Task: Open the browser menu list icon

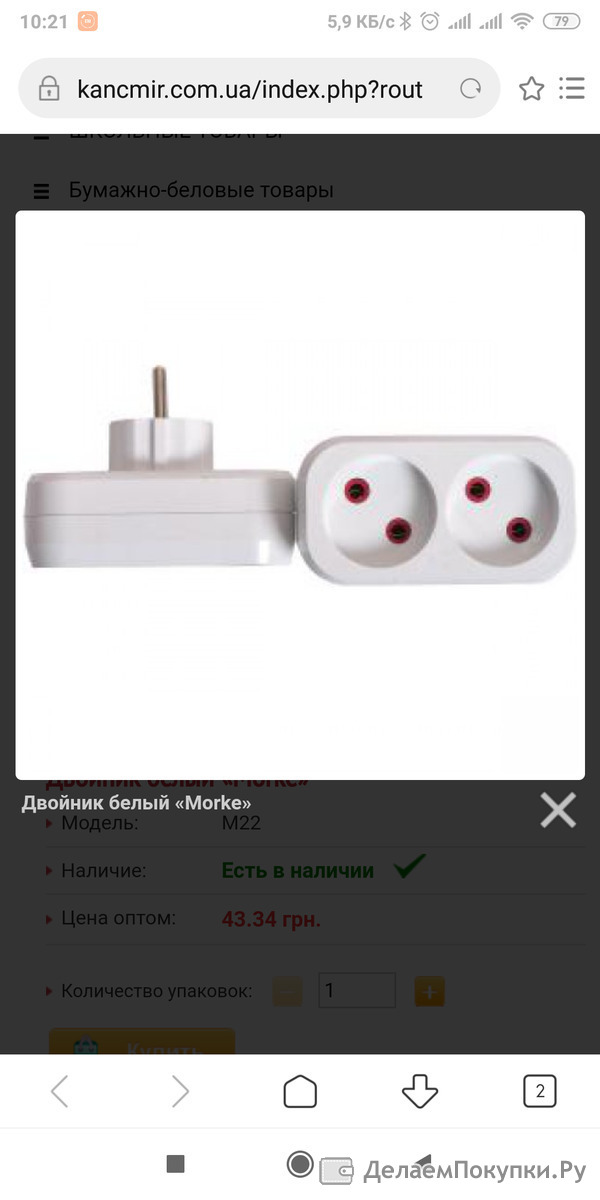Action: [x=572, y=89]
